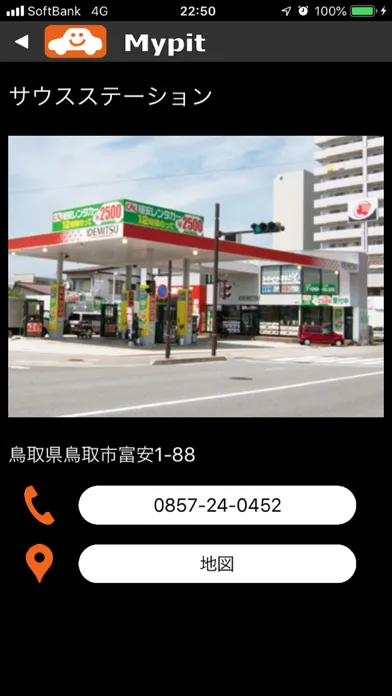This screenshot has height=696, width=392.
Task: Open the 地図 map button
Action: [217, 564]
